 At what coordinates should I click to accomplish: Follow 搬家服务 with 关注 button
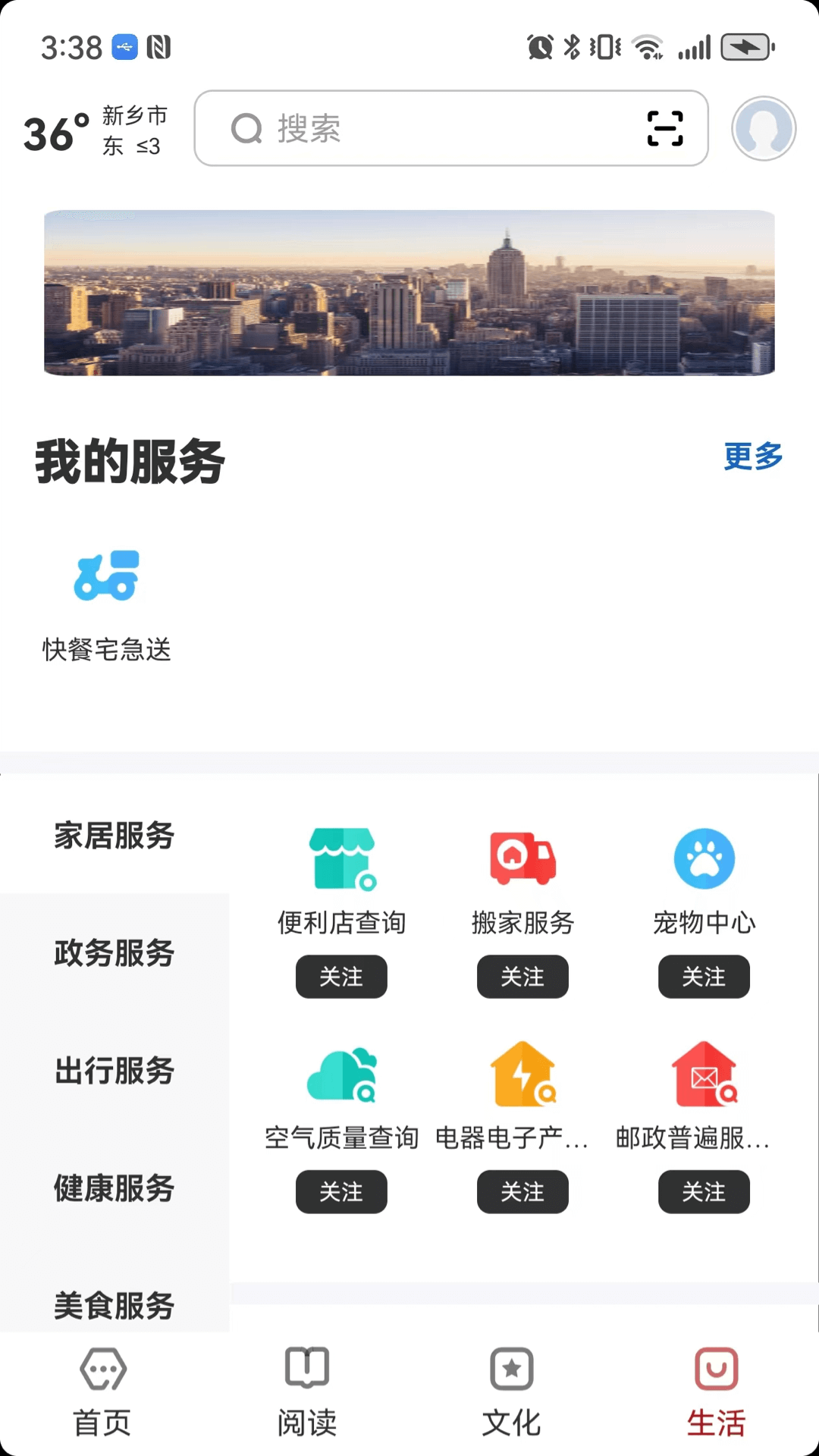pyautogui.click(x=522, y=977)
